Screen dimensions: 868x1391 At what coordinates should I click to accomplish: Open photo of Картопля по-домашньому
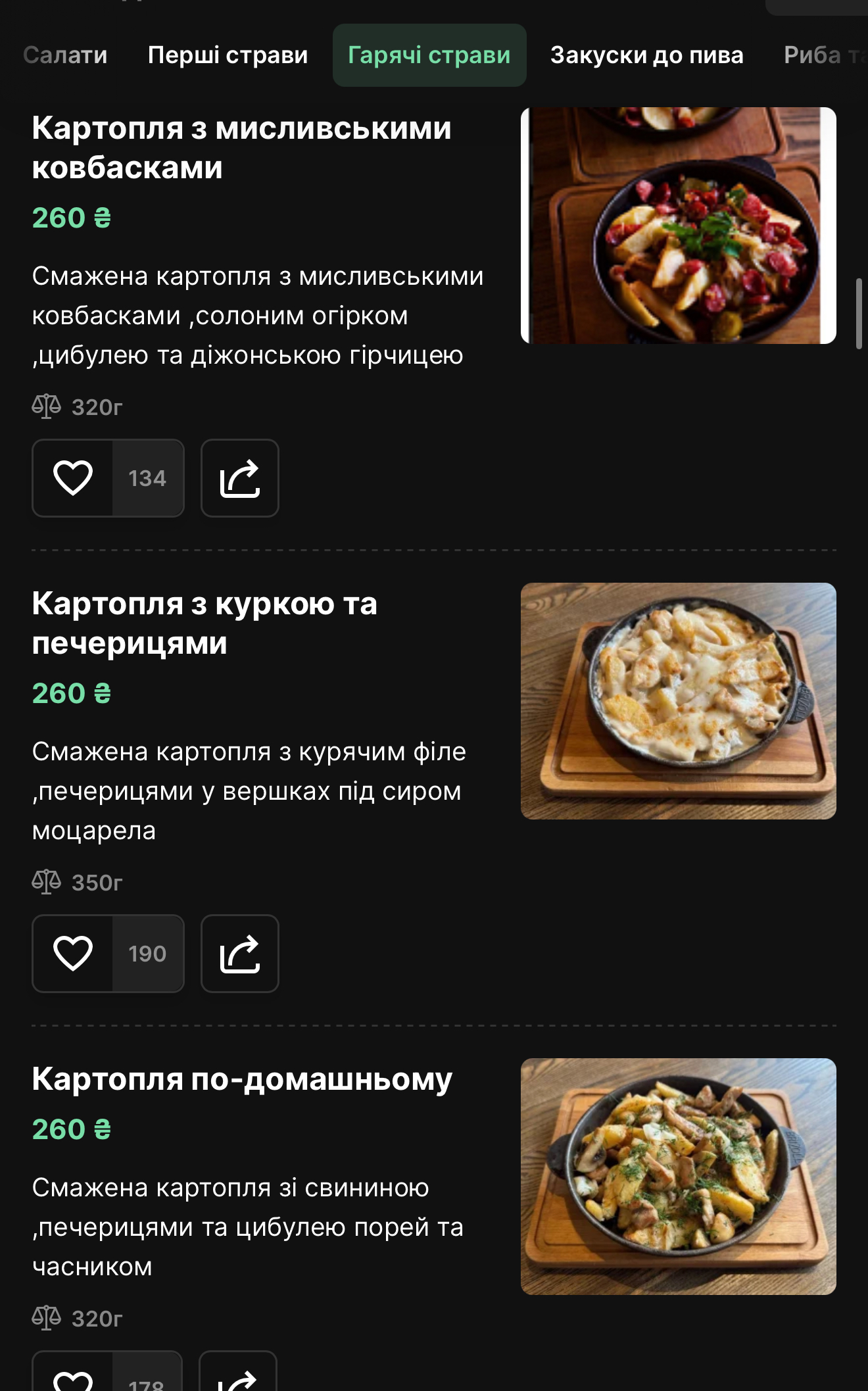[678, 1177]
